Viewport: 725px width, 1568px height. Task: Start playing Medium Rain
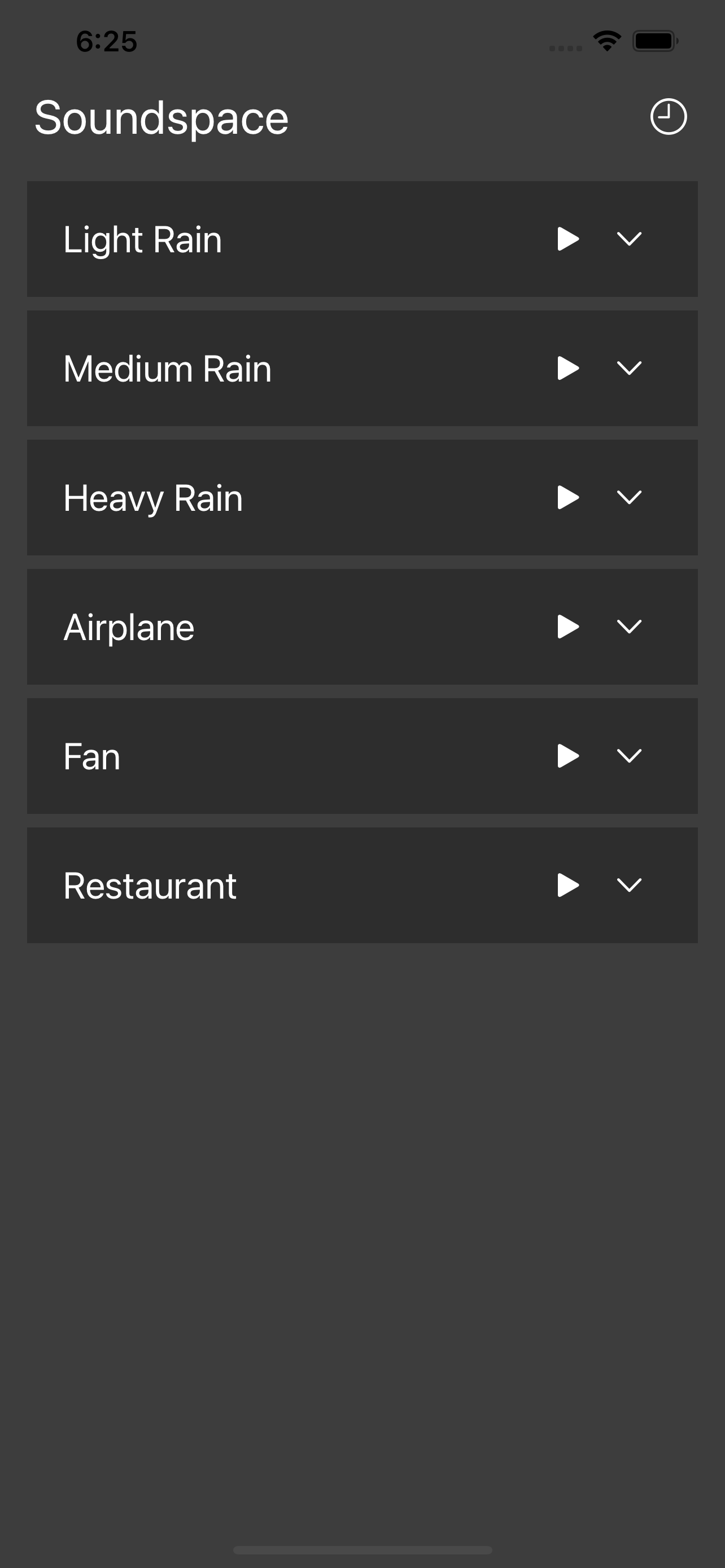click(x=567, y=367)
